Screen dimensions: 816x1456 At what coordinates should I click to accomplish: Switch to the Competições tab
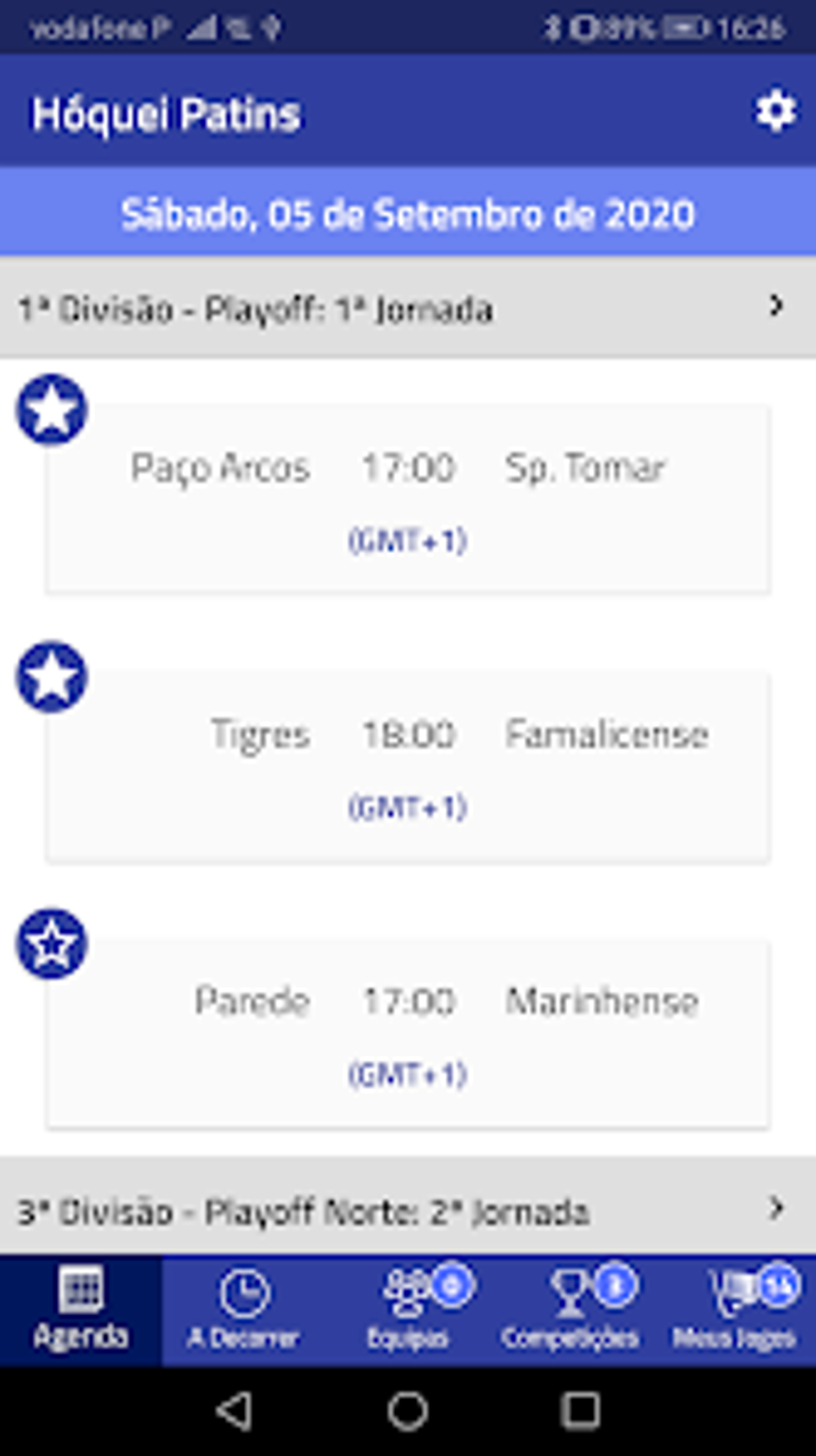click(x=570, y=1310)
